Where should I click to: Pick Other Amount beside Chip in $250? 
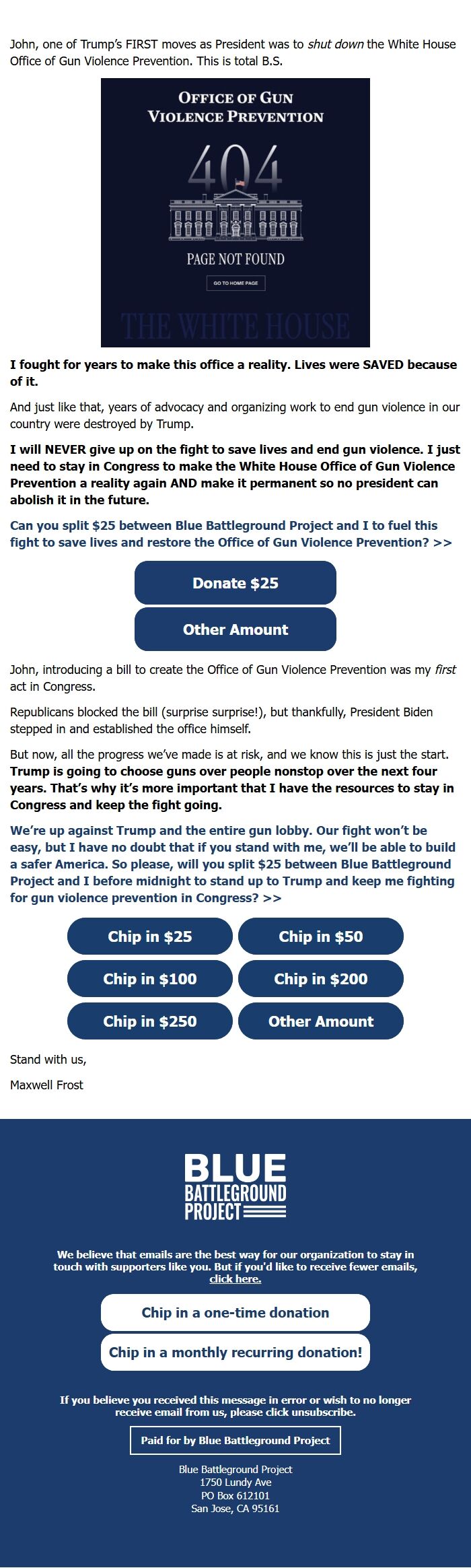(x=321, y=1021)
